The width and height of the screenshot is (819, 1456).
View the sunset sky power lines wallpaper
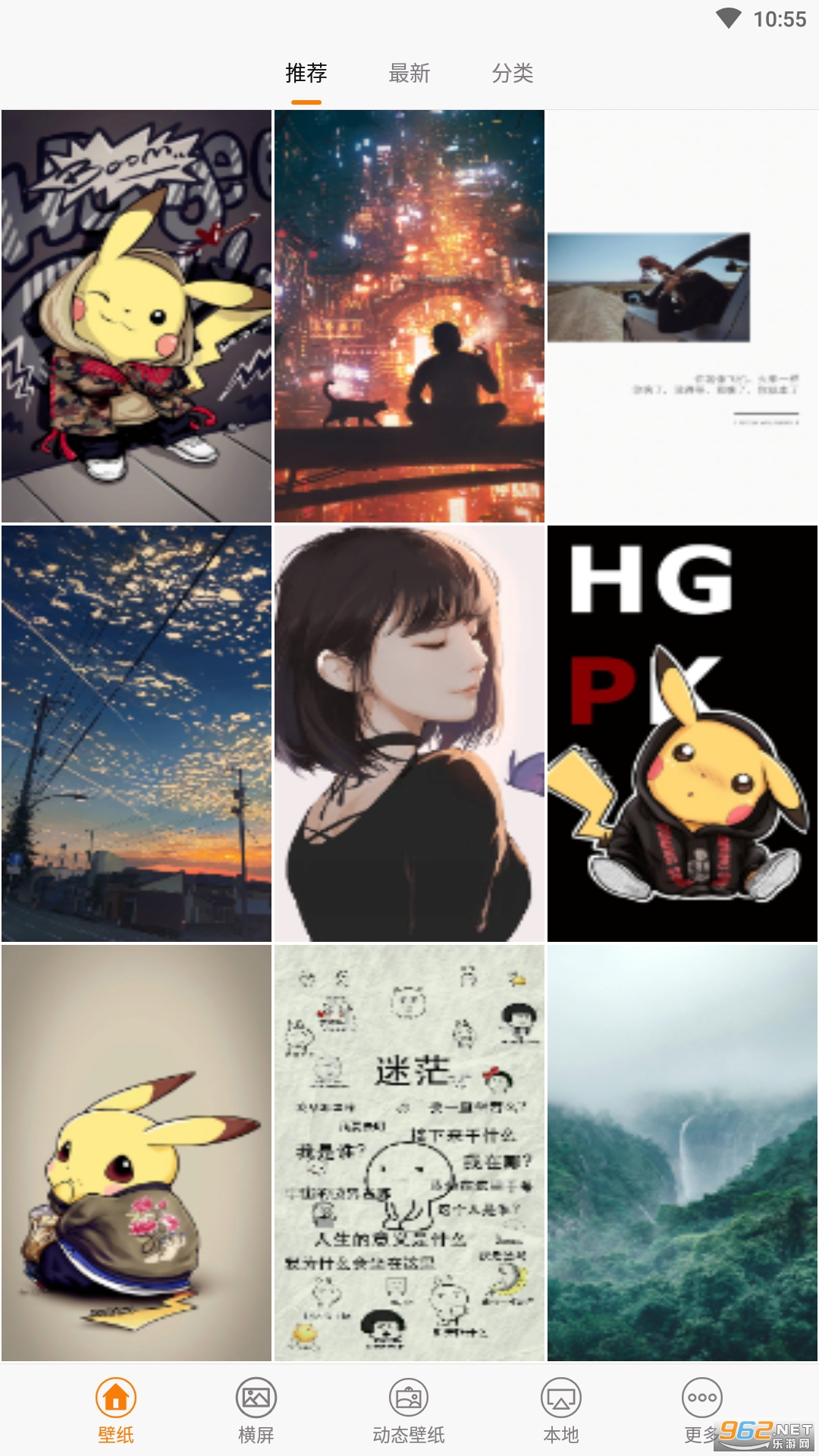coord(136,733)
